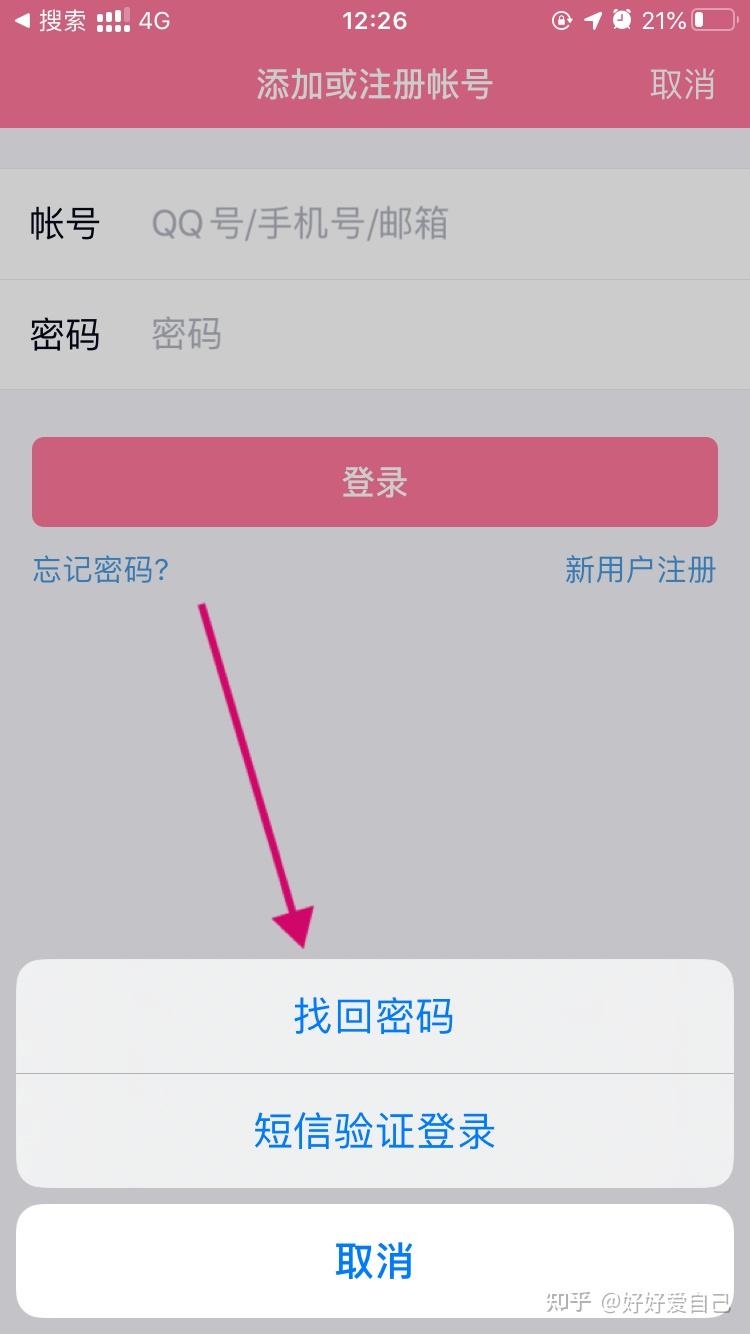Tap the pink 登录 button
The height and width of the screenshot is (1334, 750).
coord(374,482)
